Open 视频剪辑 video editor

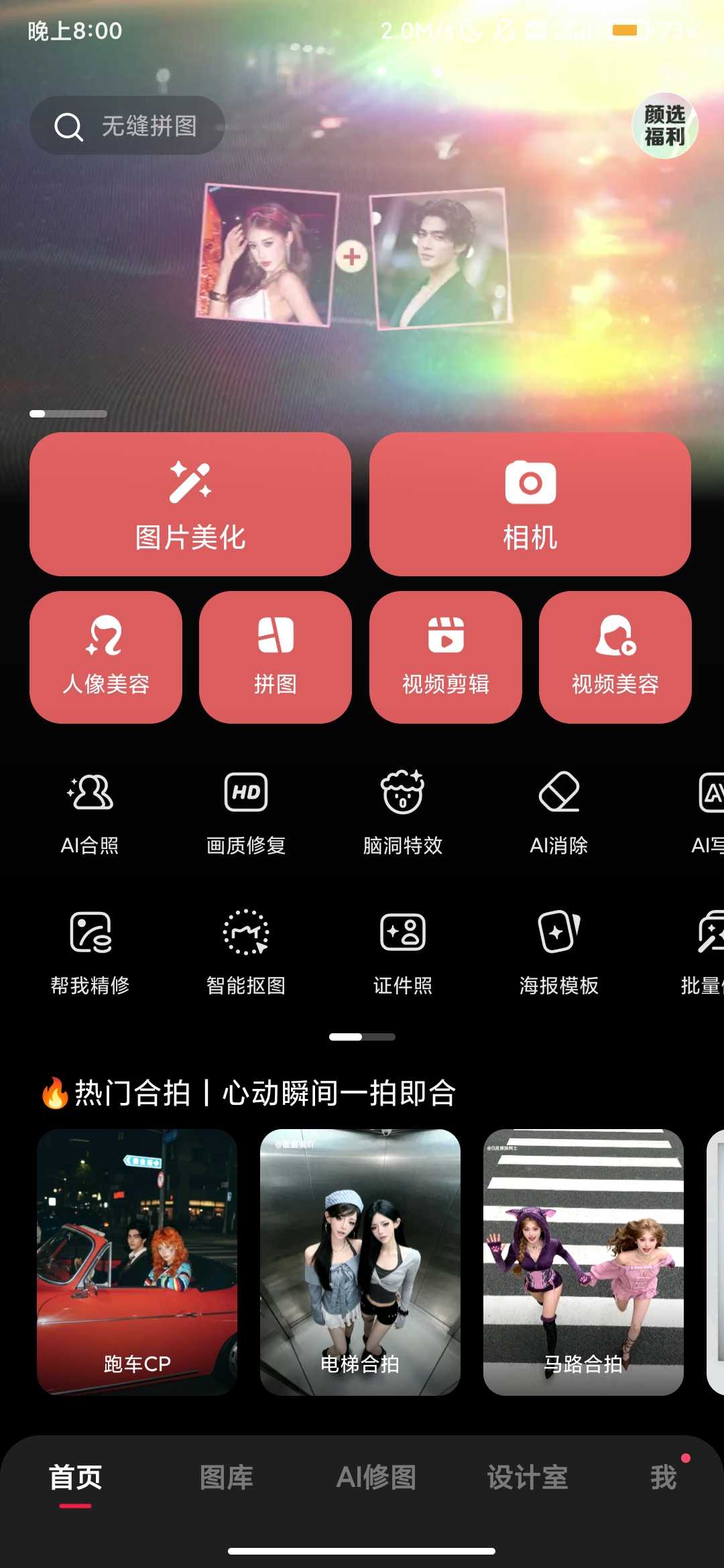coord(445,657)
